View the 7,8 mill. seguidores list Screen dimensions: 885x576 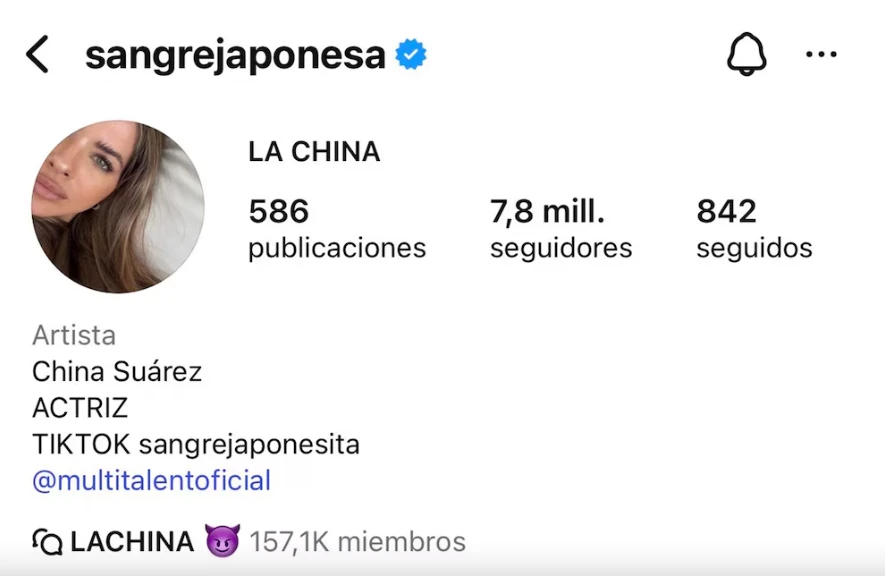pyautogui.click(x=560, y=229)
